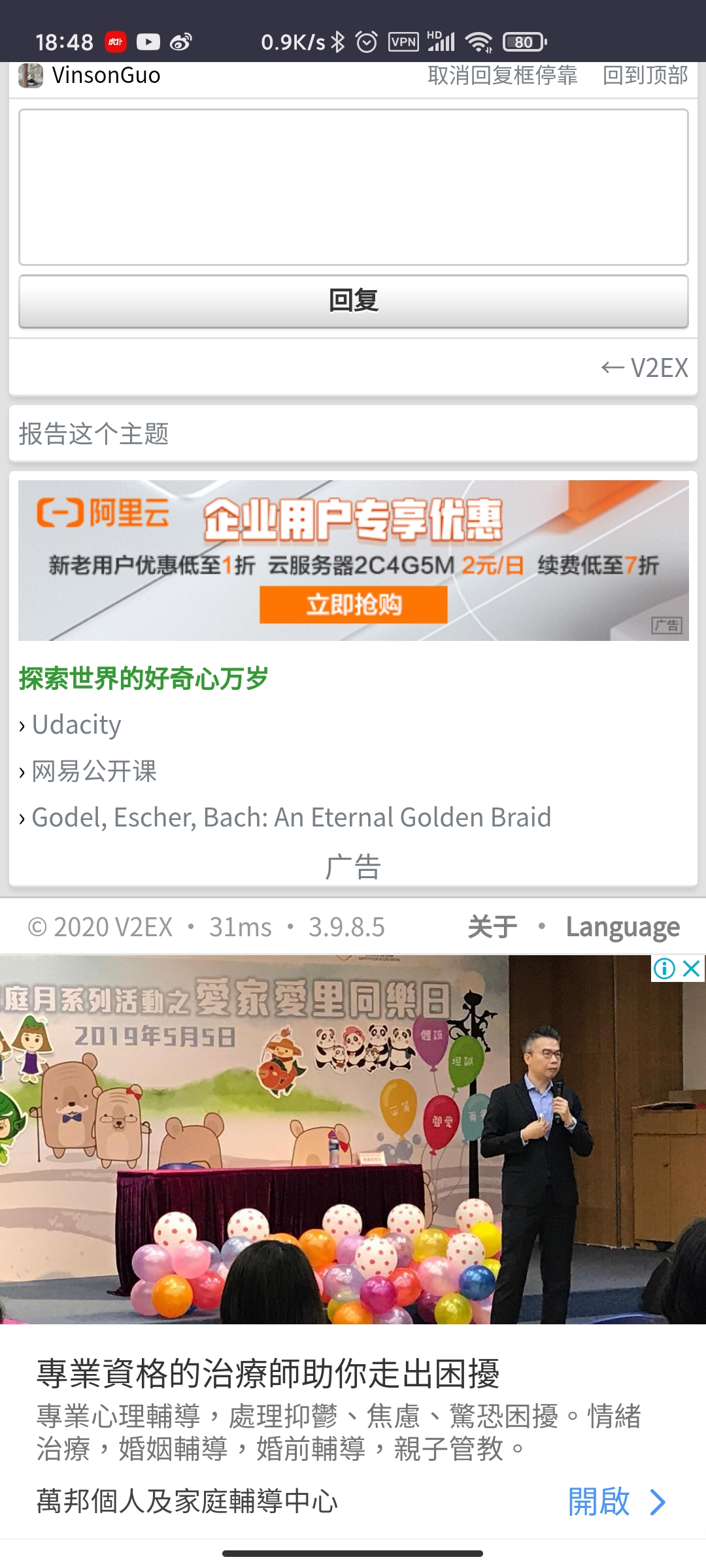The width and height of the screenshot is (706, 1568).
Task: Open 网易公开课 link
Action: 94,771
